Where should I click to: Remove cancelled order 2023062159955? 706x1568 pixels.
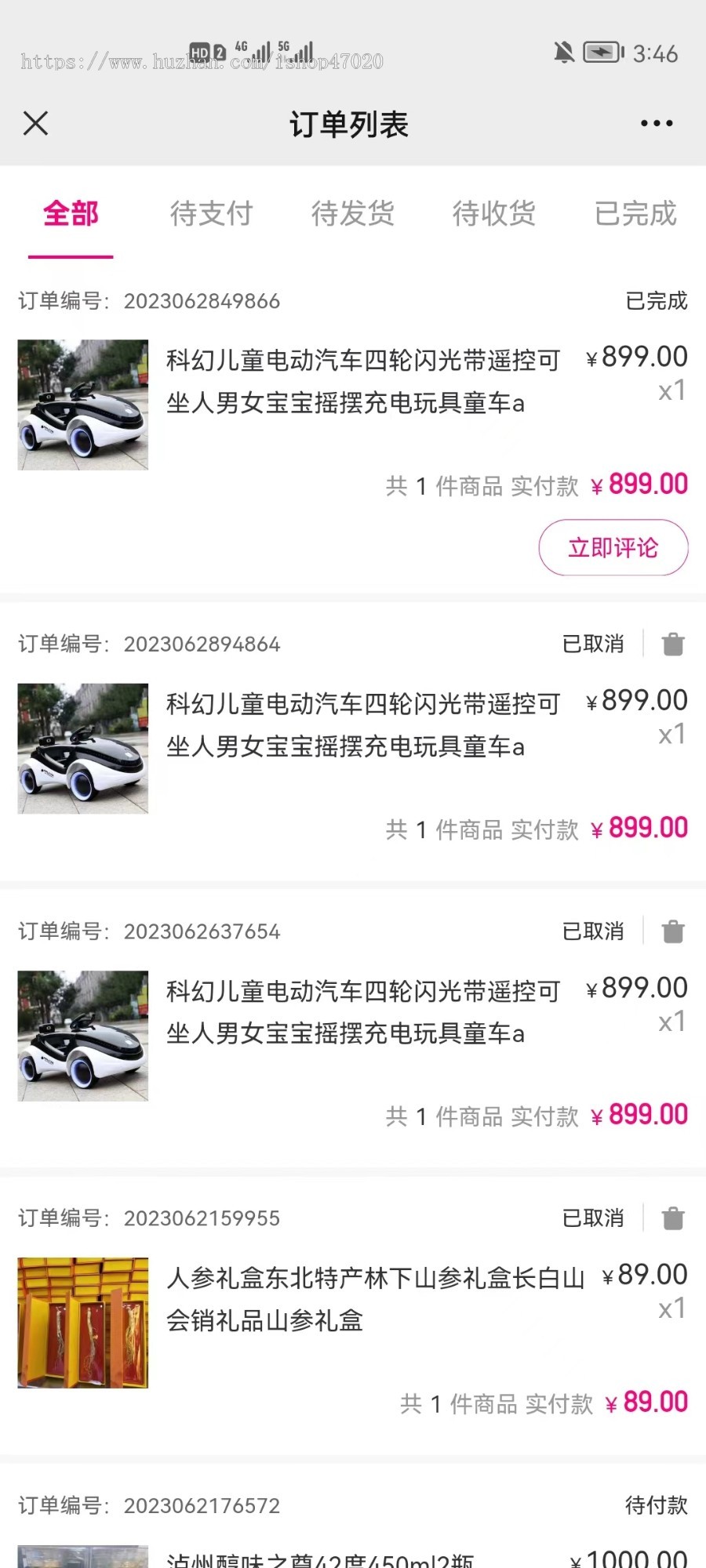(x=673, y=1218)
